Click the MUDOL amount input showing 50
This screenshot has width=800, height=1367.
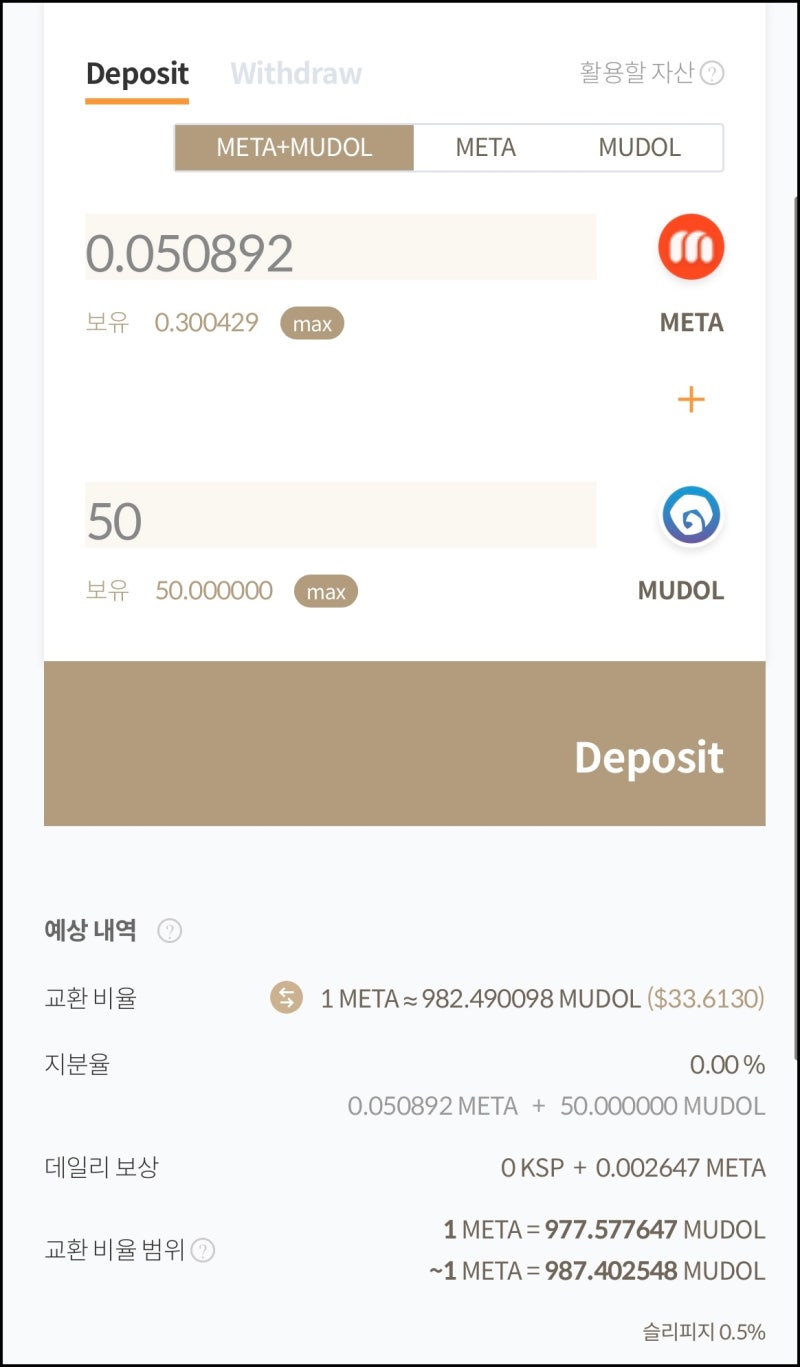340,515
